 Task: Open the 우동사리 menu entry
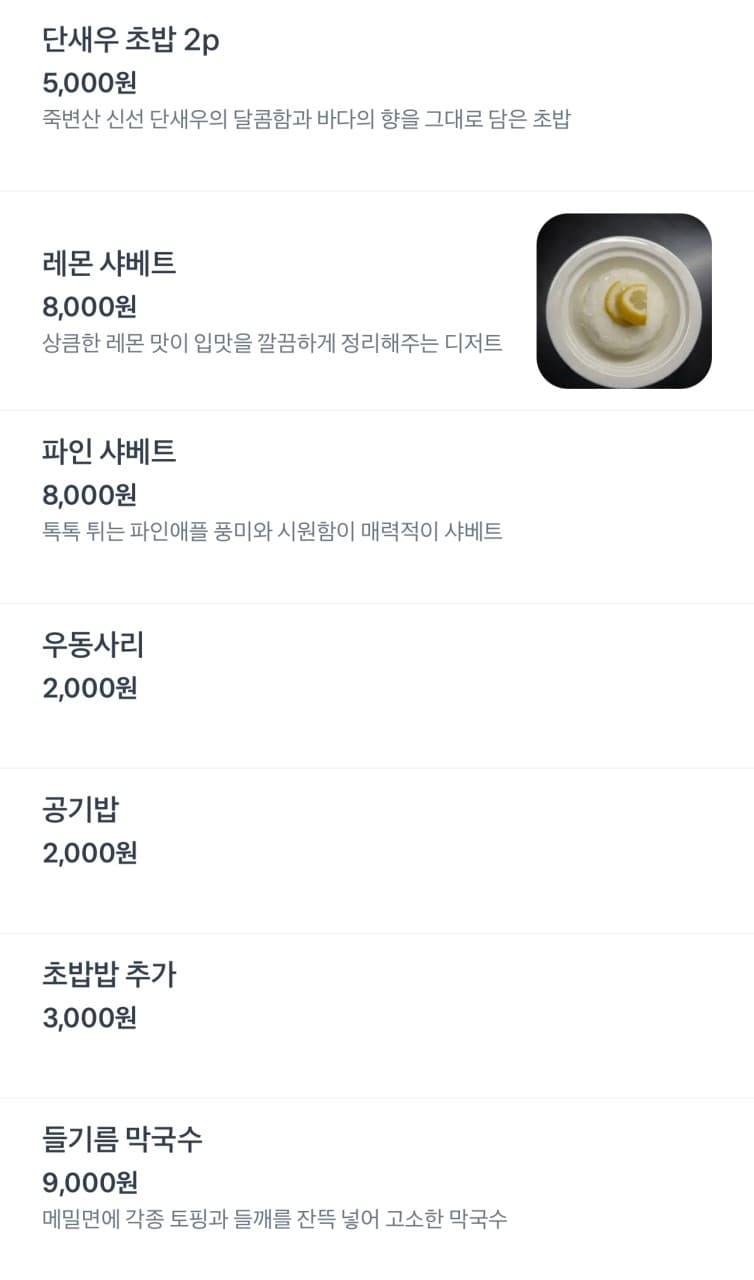tap(93, 646)
